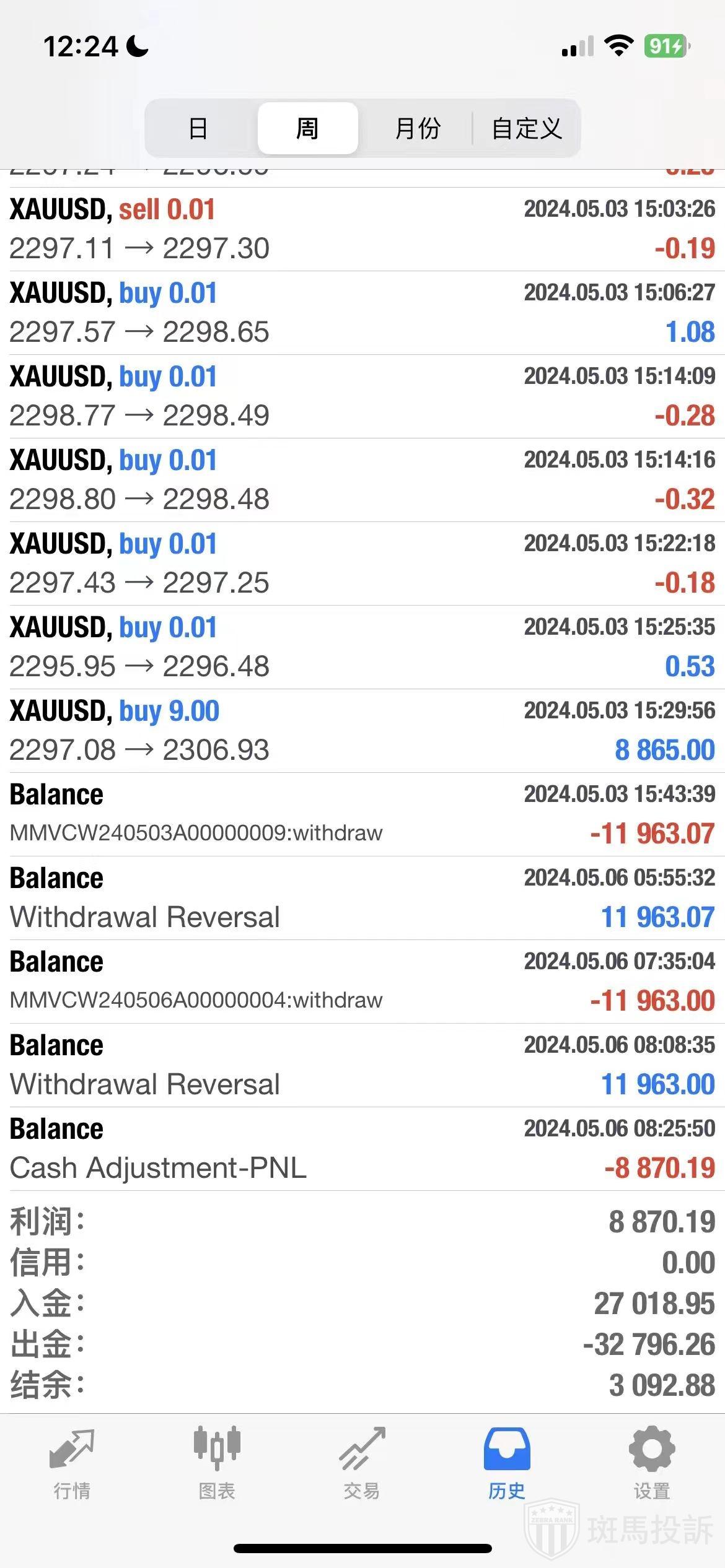Switch to the 月份 (month) period
The width and height of the screenshot is (725, 1568).
point(417,129)
